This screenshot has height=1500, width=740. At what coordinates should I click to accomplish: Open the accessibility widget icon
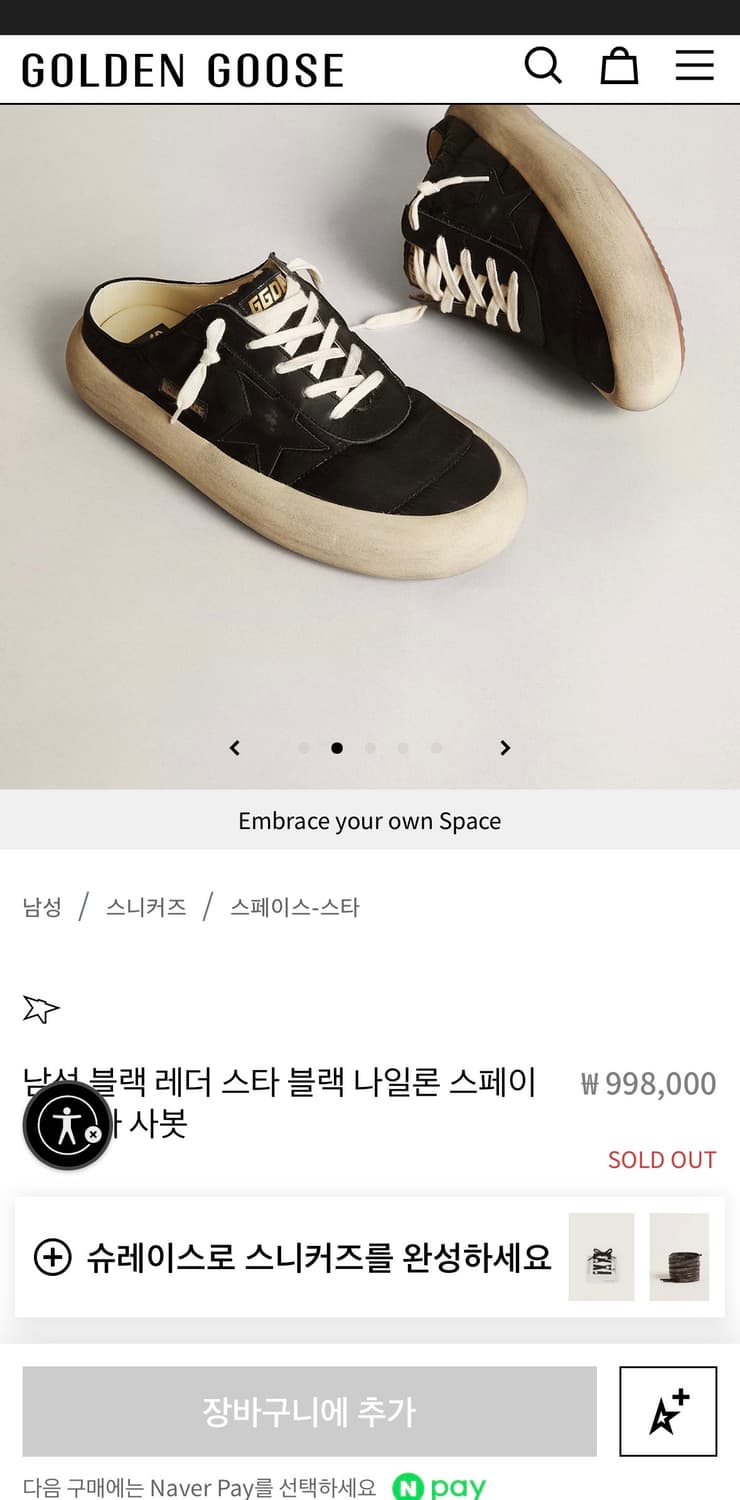(x=66, y=1124)
